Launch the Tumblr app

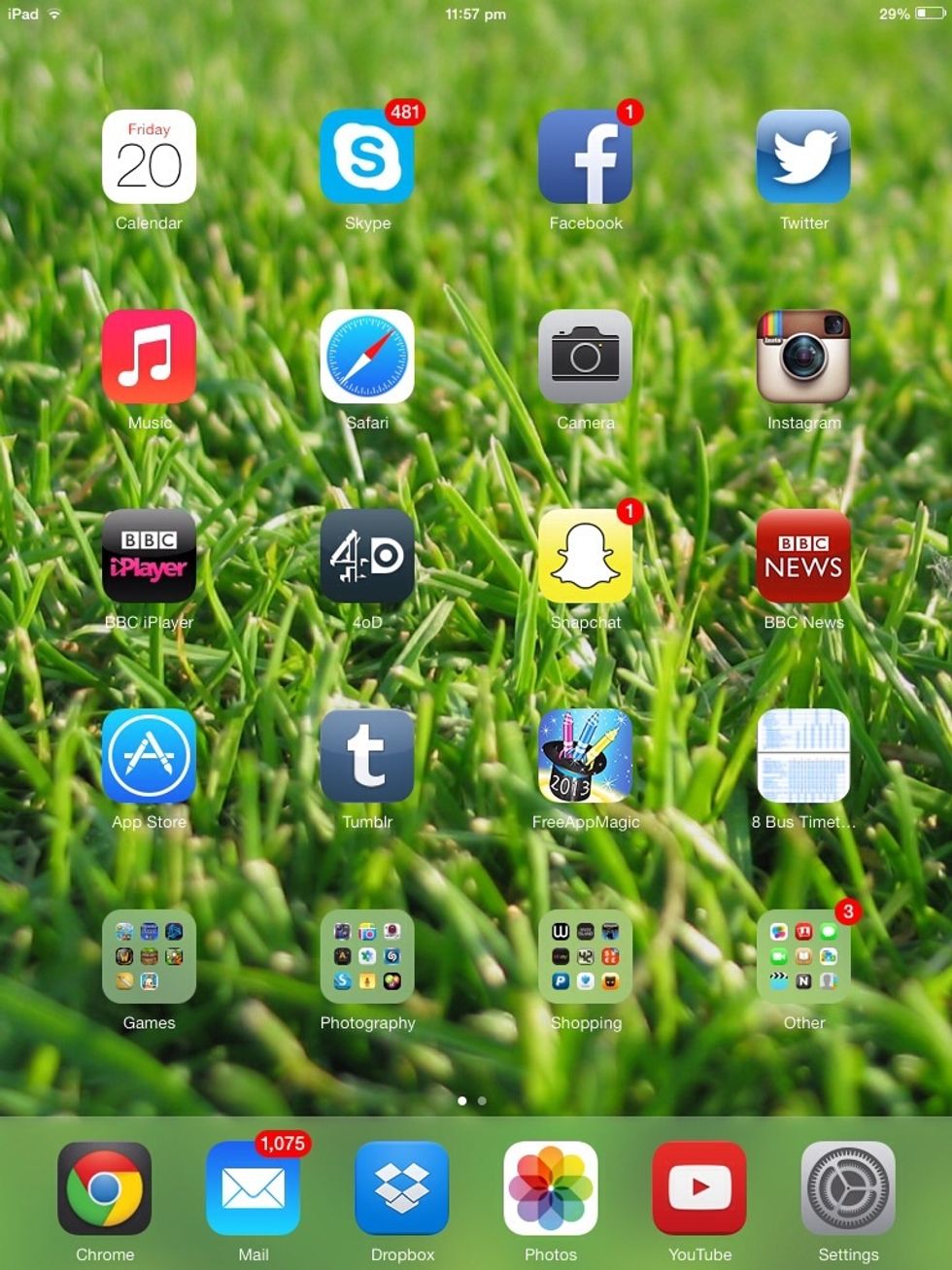pyautogui.click(x=368, y=755)
